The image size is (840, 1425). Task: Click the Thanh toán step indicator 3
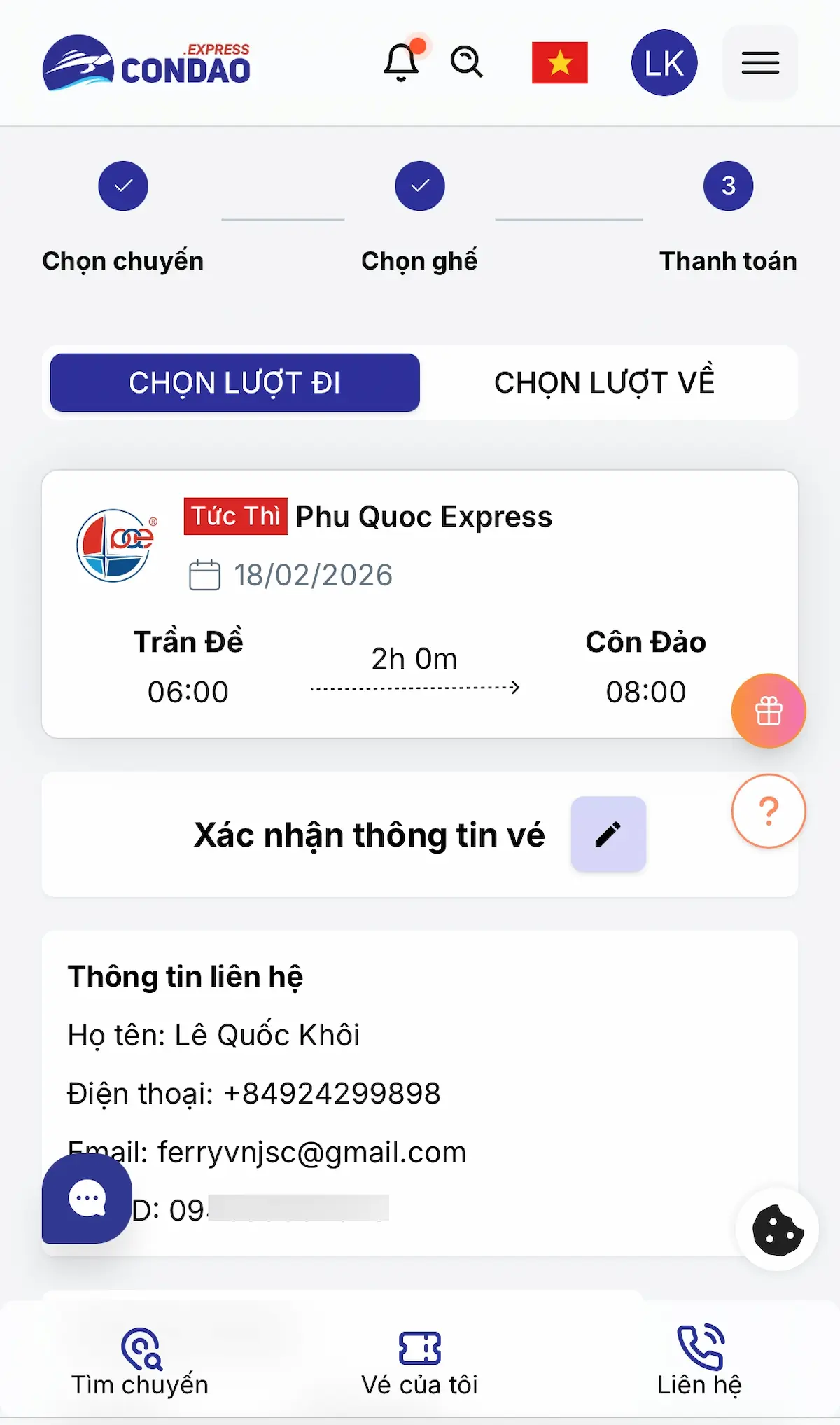pos(727,186)
